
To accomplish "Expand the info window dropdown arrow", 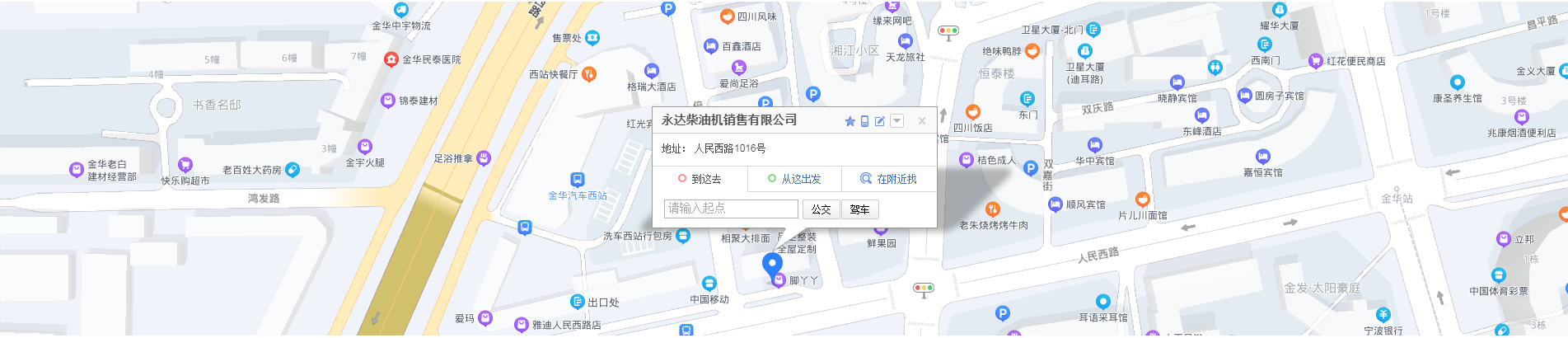I will coord(896,121).
